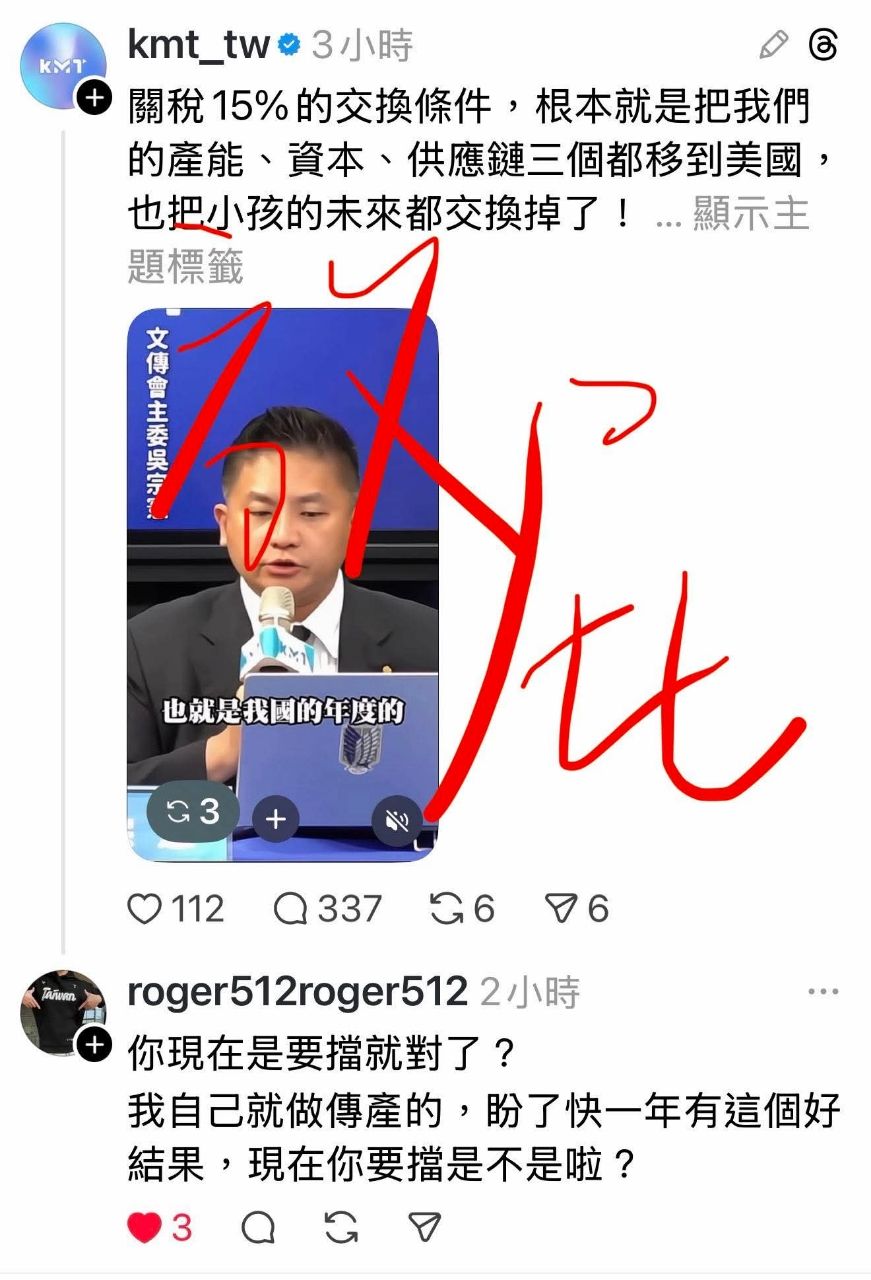Tap the Threads logo icon on kmt_tw's post
Screen dimensions: 871x1280
point(823,45)
